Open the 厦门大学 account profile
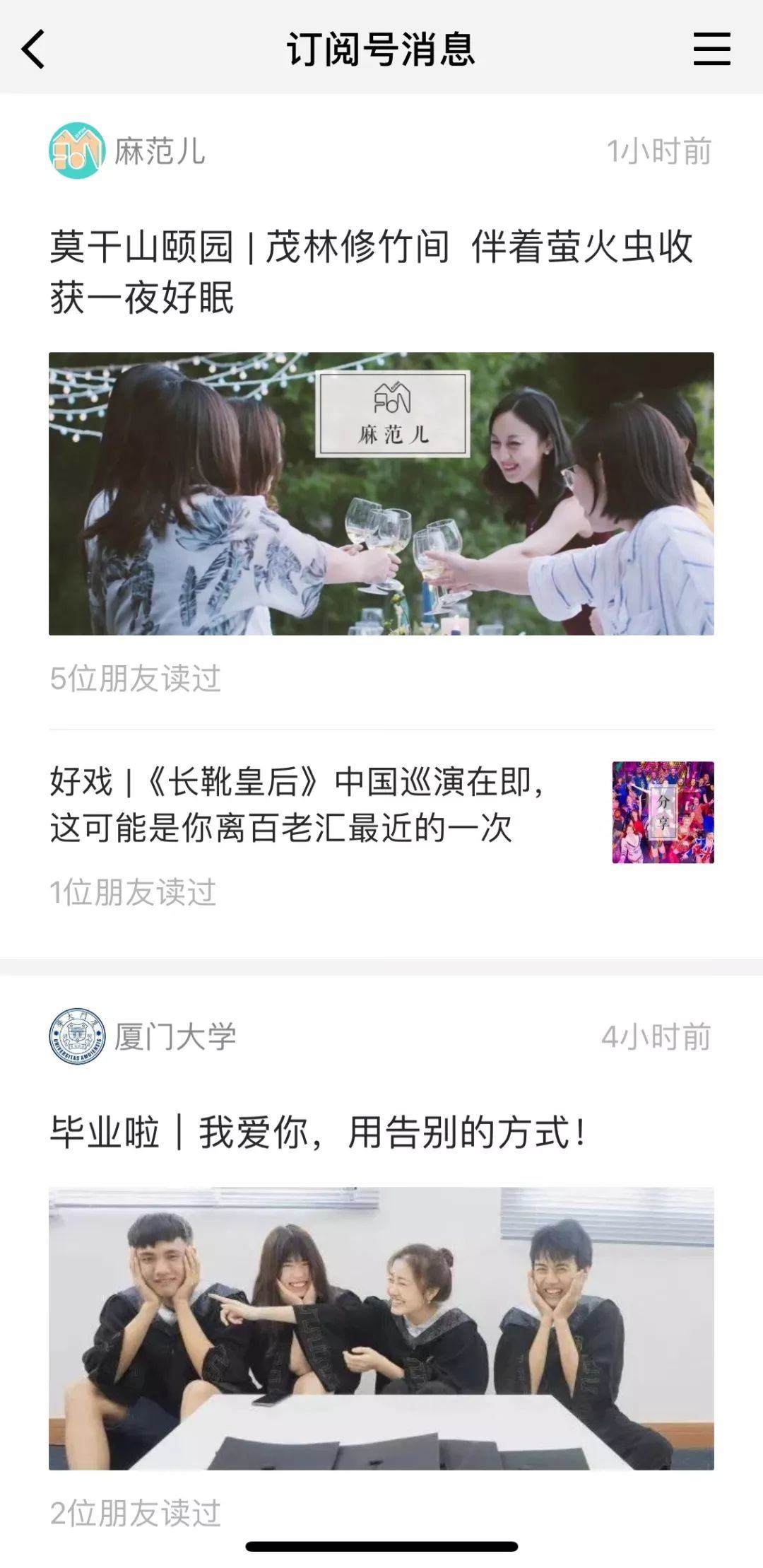 pos(143,1036)
